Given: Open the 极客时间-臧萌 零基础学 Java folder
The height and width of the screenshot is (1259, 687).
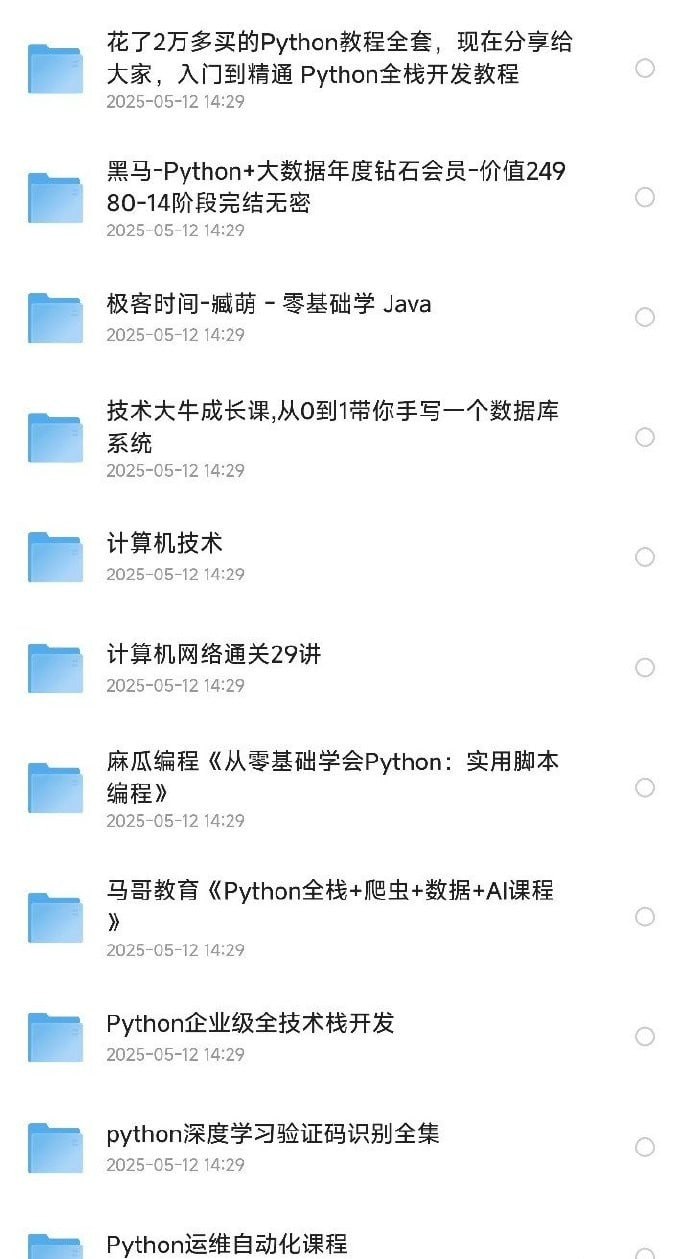Looking at the screenshot, I should pyautogui.click(x=268, y=304).
